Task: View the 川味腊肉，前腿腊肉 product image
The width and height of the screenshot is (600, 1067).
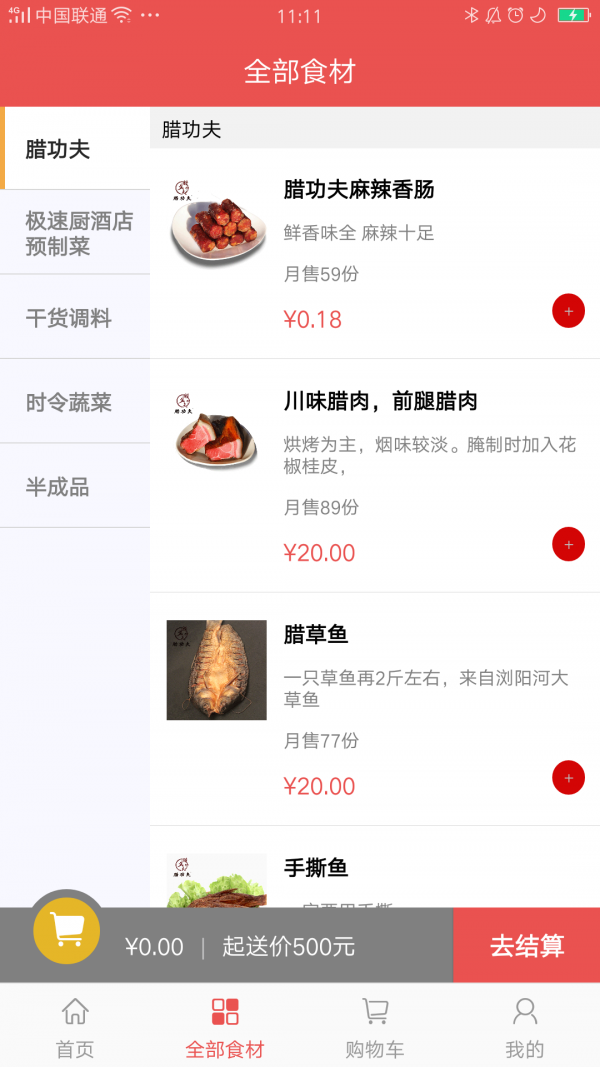Action: [216, 435]
